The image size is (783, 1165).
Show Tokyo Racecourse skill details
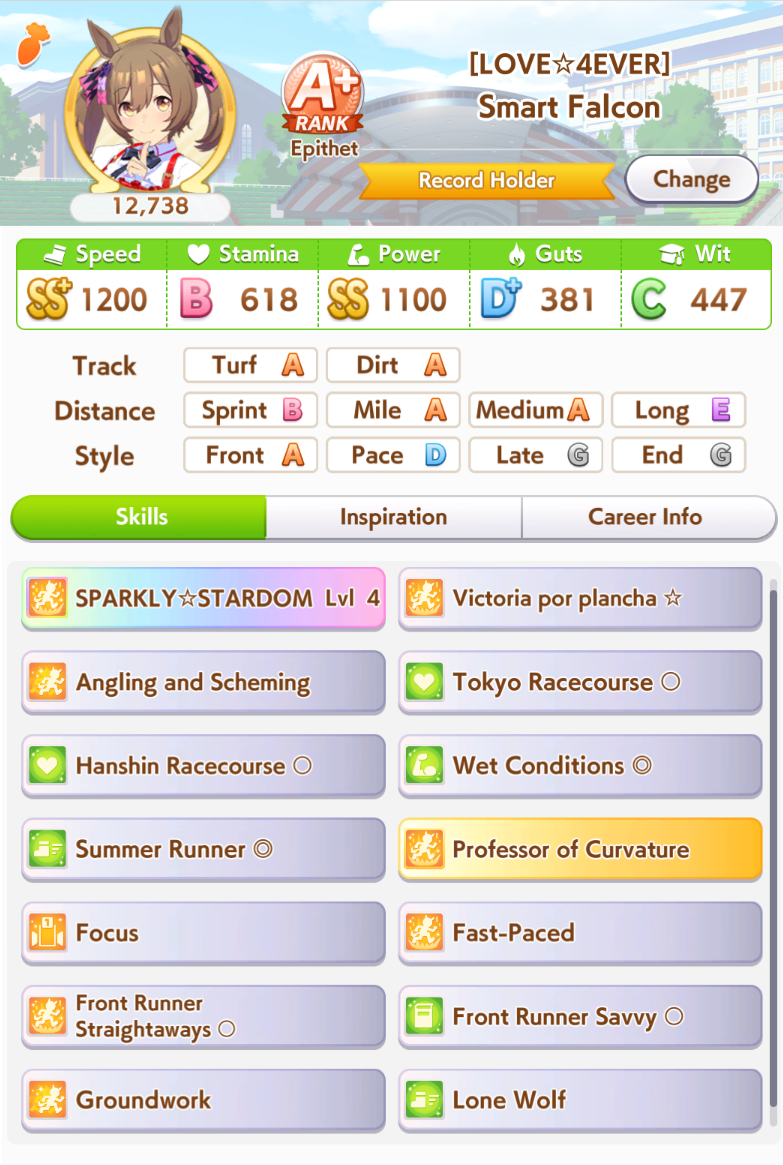pos(580,682)
